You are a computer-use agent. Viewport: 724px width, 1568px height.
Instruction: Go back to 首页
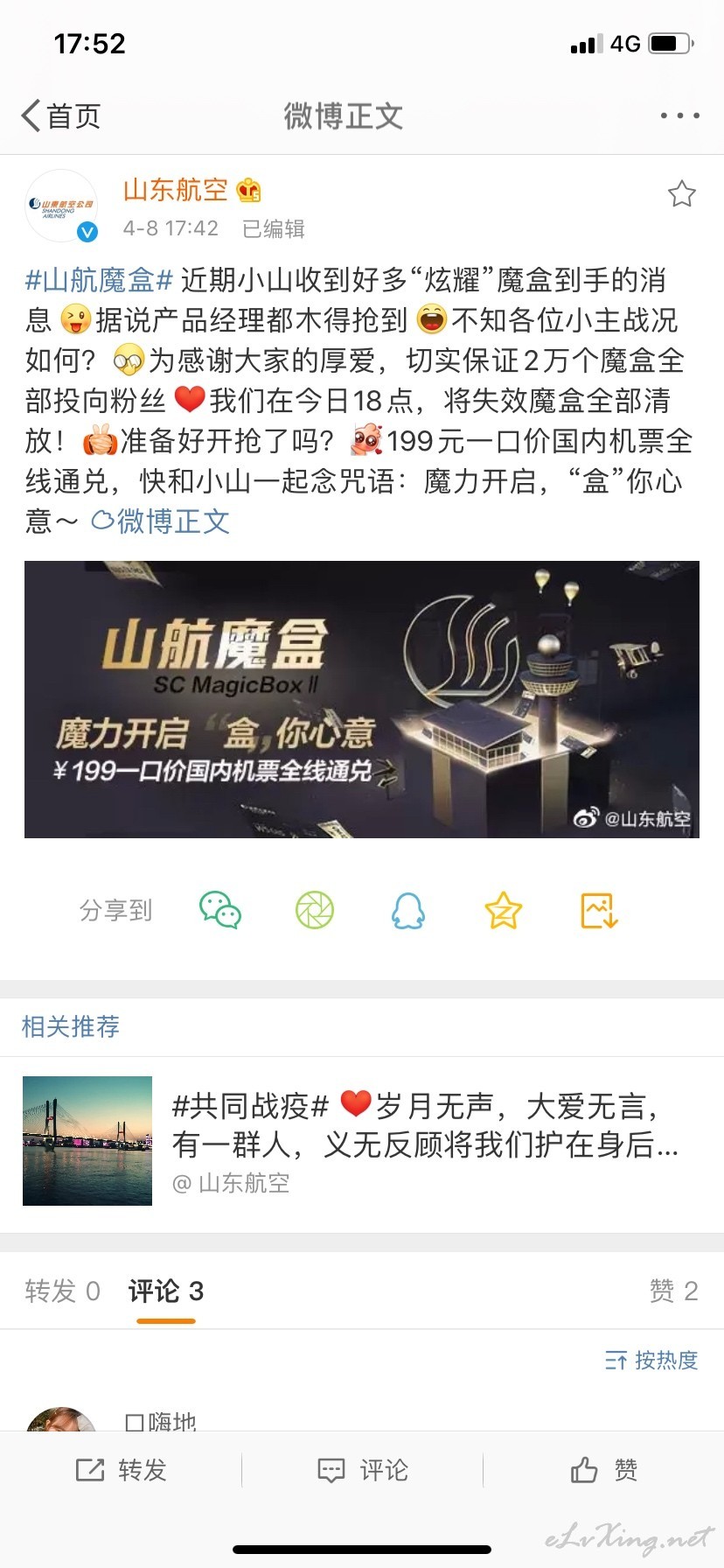61,115
